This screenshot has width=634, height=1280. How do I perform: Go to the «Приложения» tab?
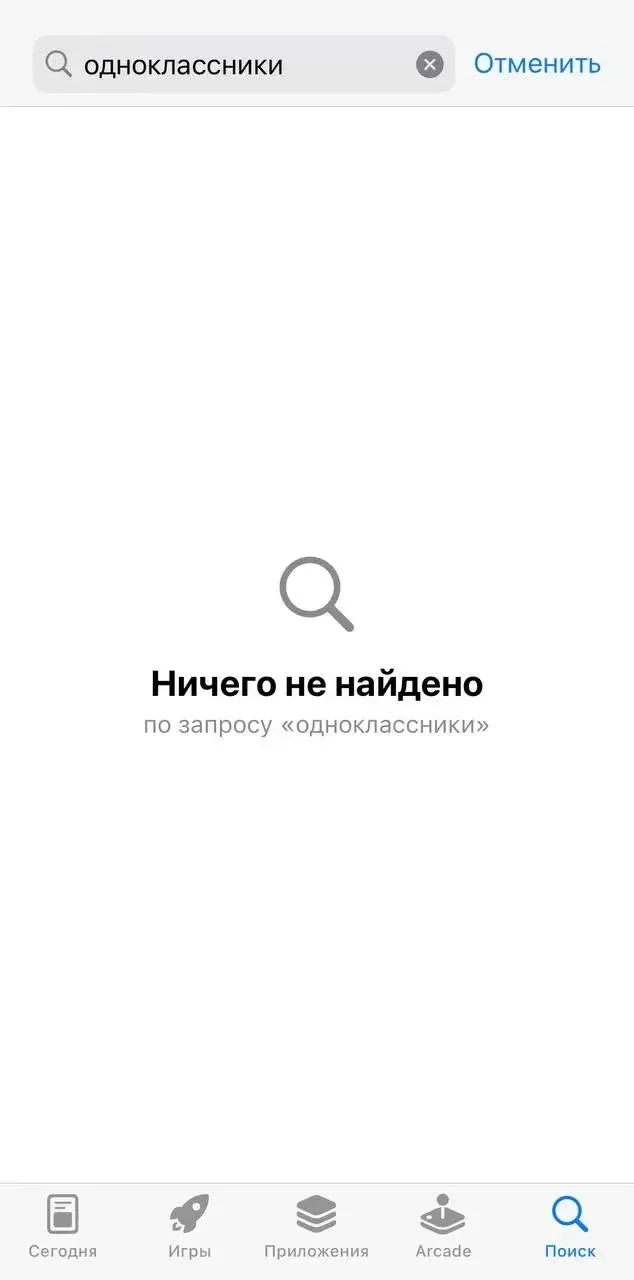point(316,1226)
